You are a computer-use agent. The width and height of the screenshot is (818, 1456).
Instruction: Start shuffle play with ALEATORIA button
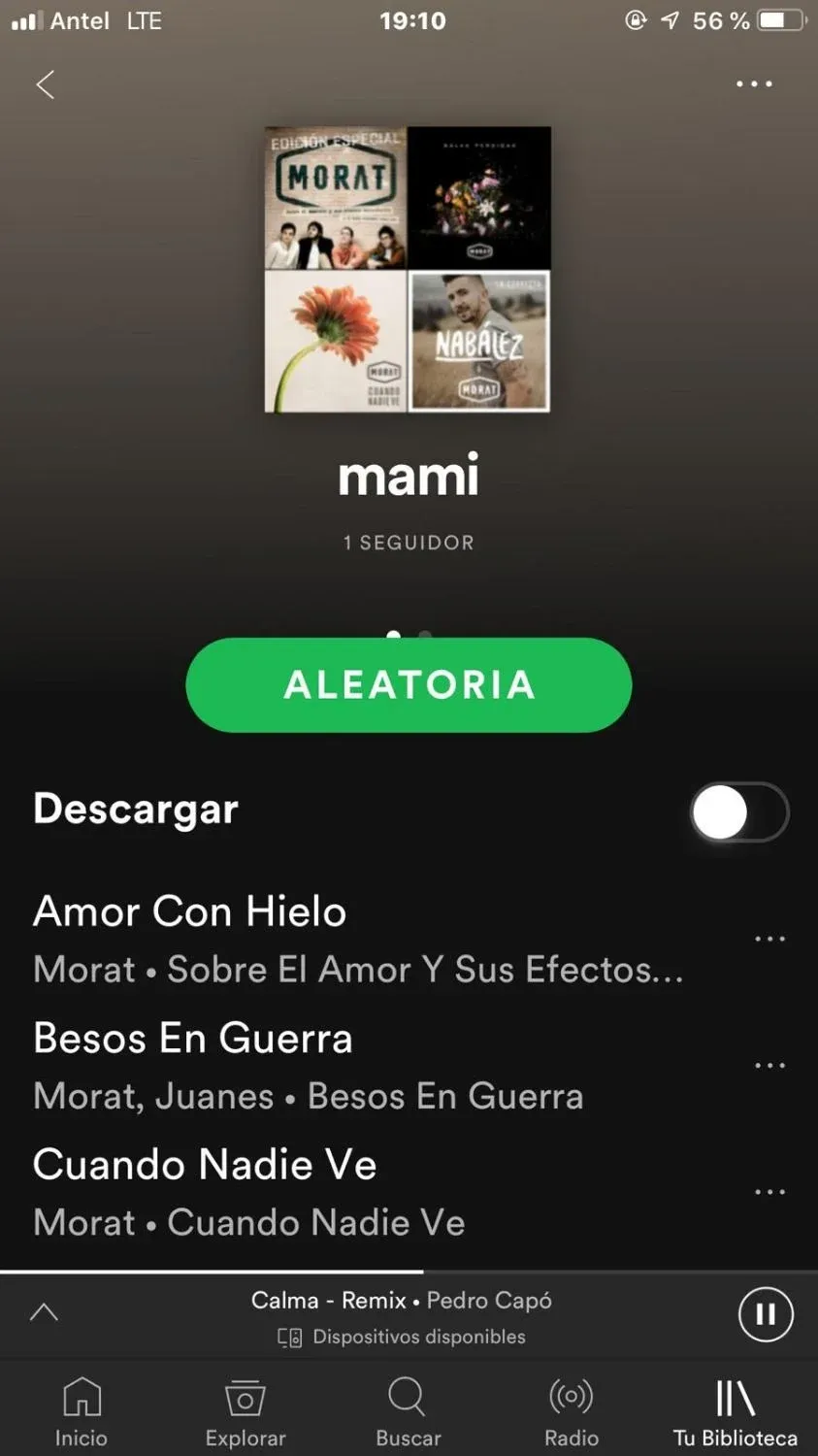pos(409,685)
